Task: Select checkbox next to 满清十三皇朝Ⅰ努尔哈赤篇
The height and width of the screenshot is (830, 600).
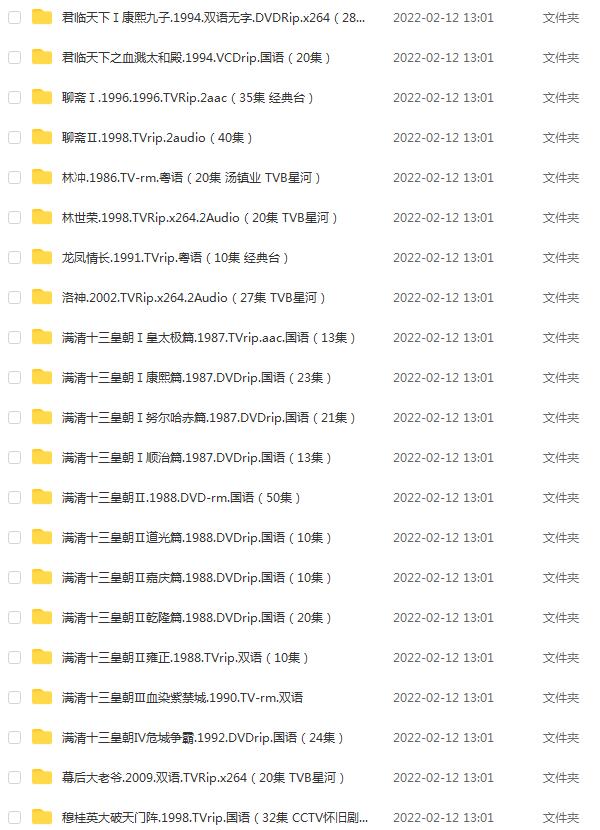Action: tap(14, 417)
